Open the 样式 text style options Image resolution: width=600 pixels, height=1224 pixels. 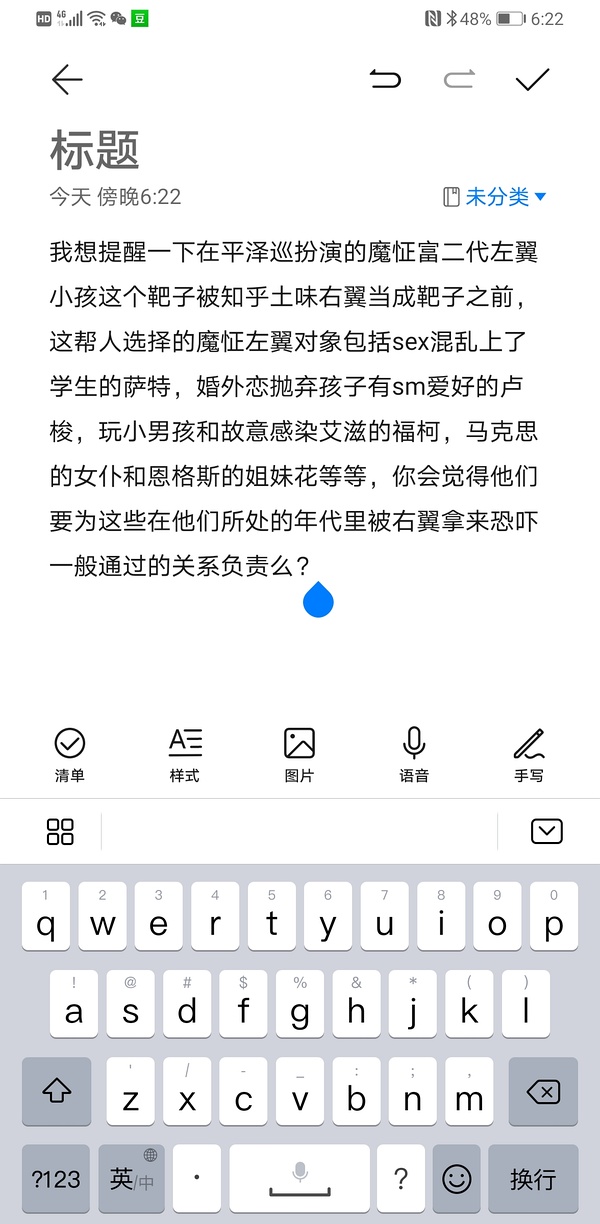[x=185, y=754]
